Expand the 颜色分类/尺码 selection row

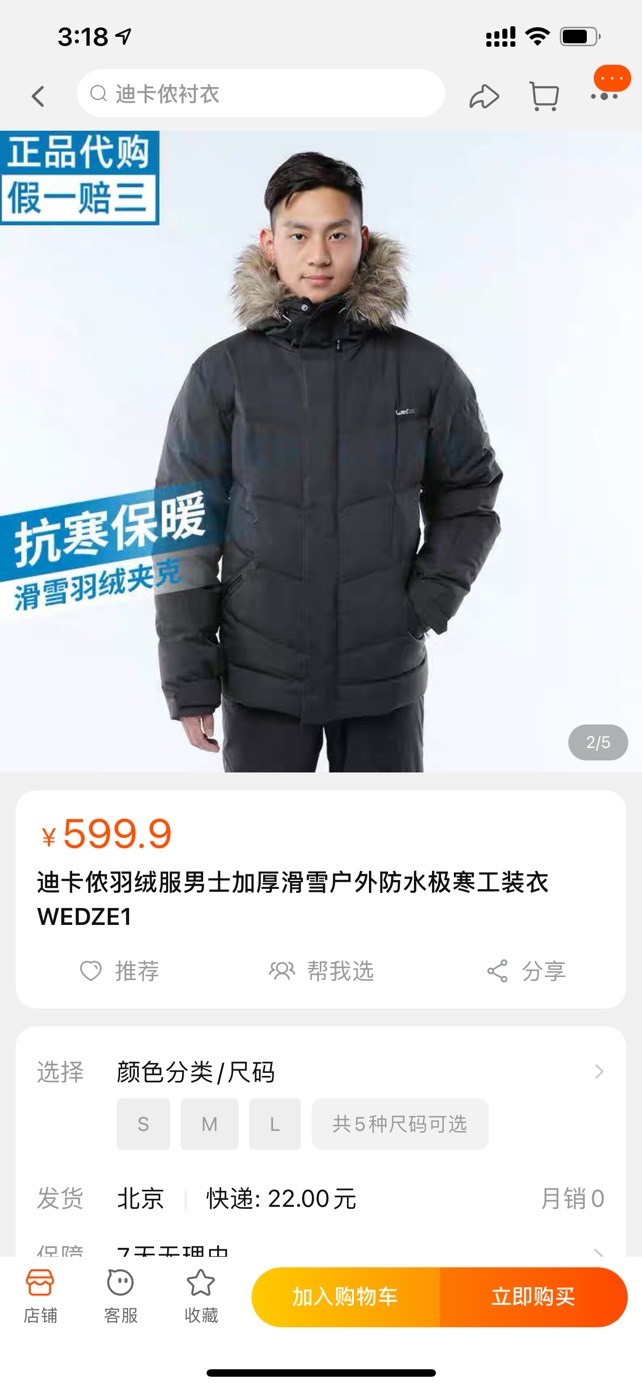click(321, 1072)
